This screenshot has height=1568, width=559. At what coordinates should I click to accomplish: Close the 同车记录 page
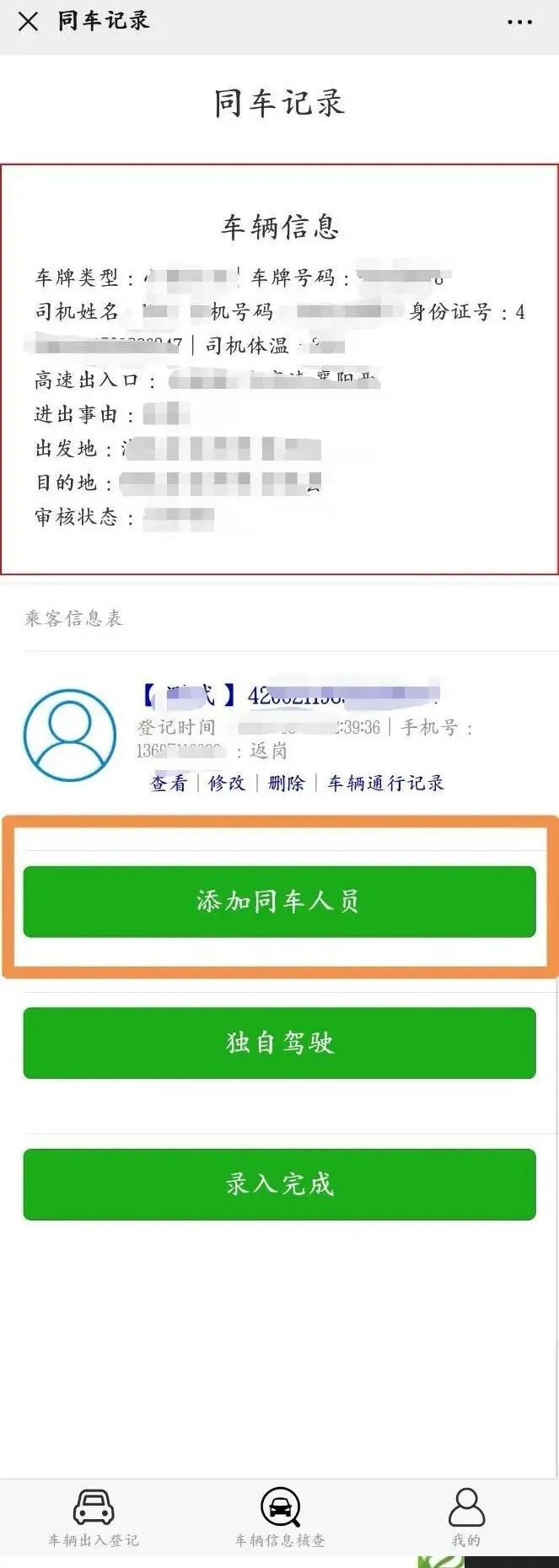[28, 22]
